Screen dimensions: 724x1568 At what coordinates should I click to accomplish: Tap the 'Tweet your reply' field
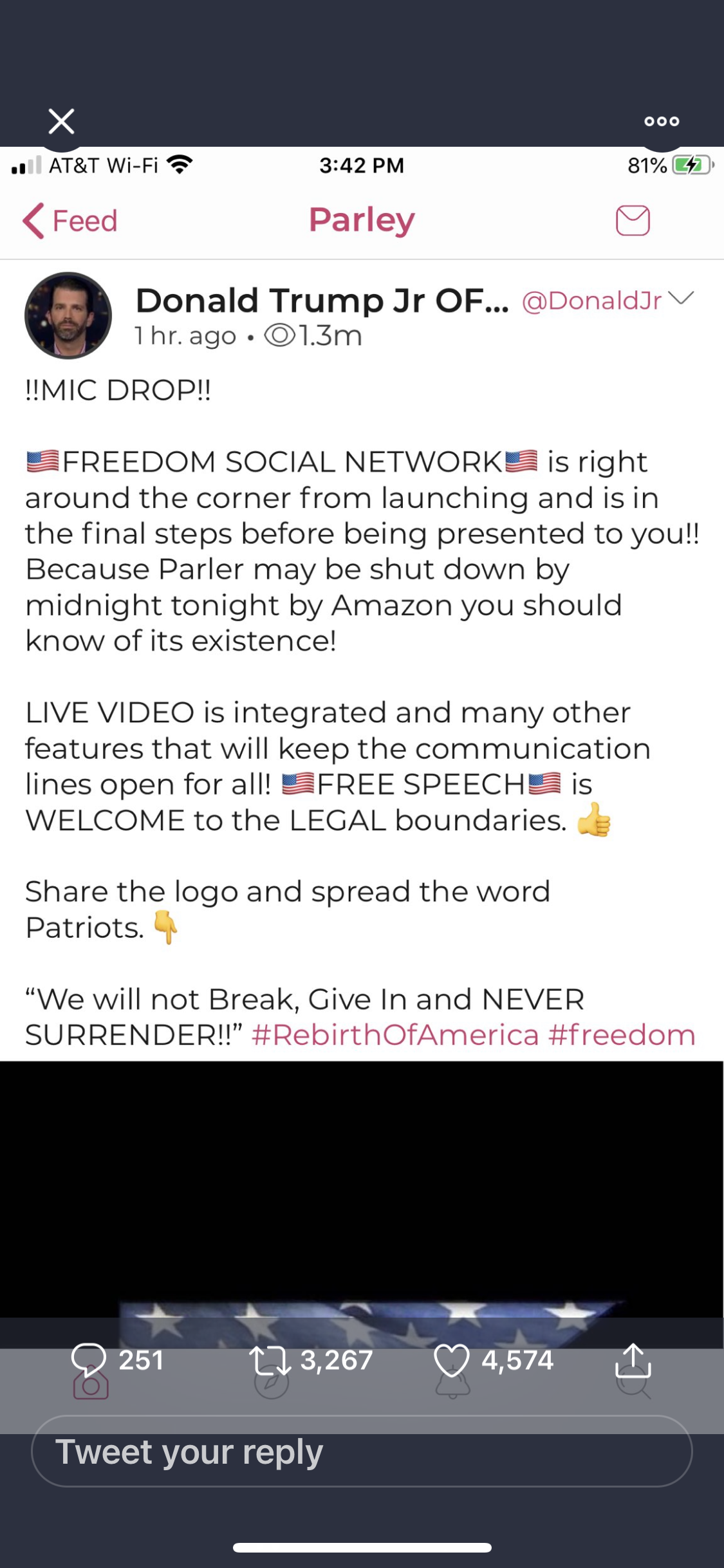(x=362, y=1452)
